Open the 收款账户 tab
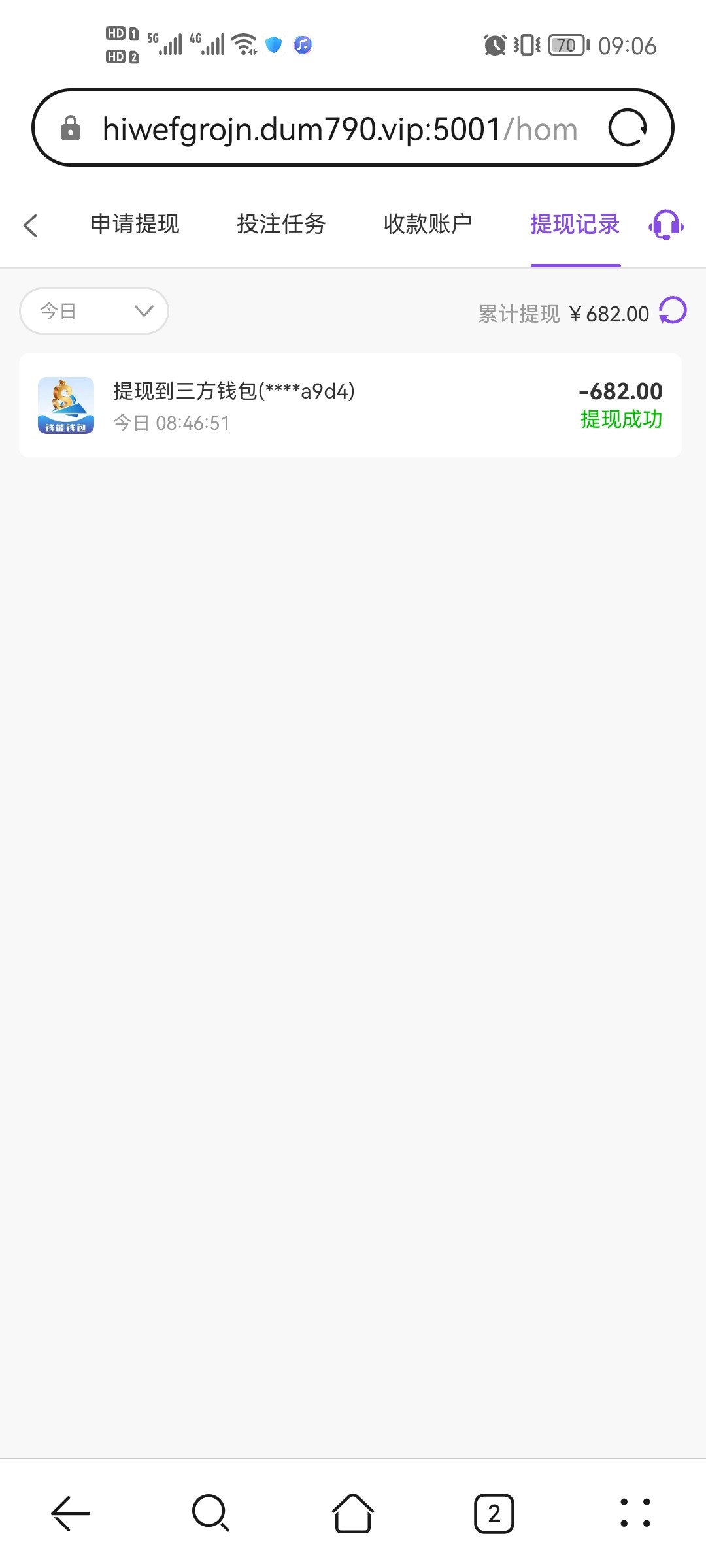This screenshot has width=706, height=1568. tap(428, 224)
